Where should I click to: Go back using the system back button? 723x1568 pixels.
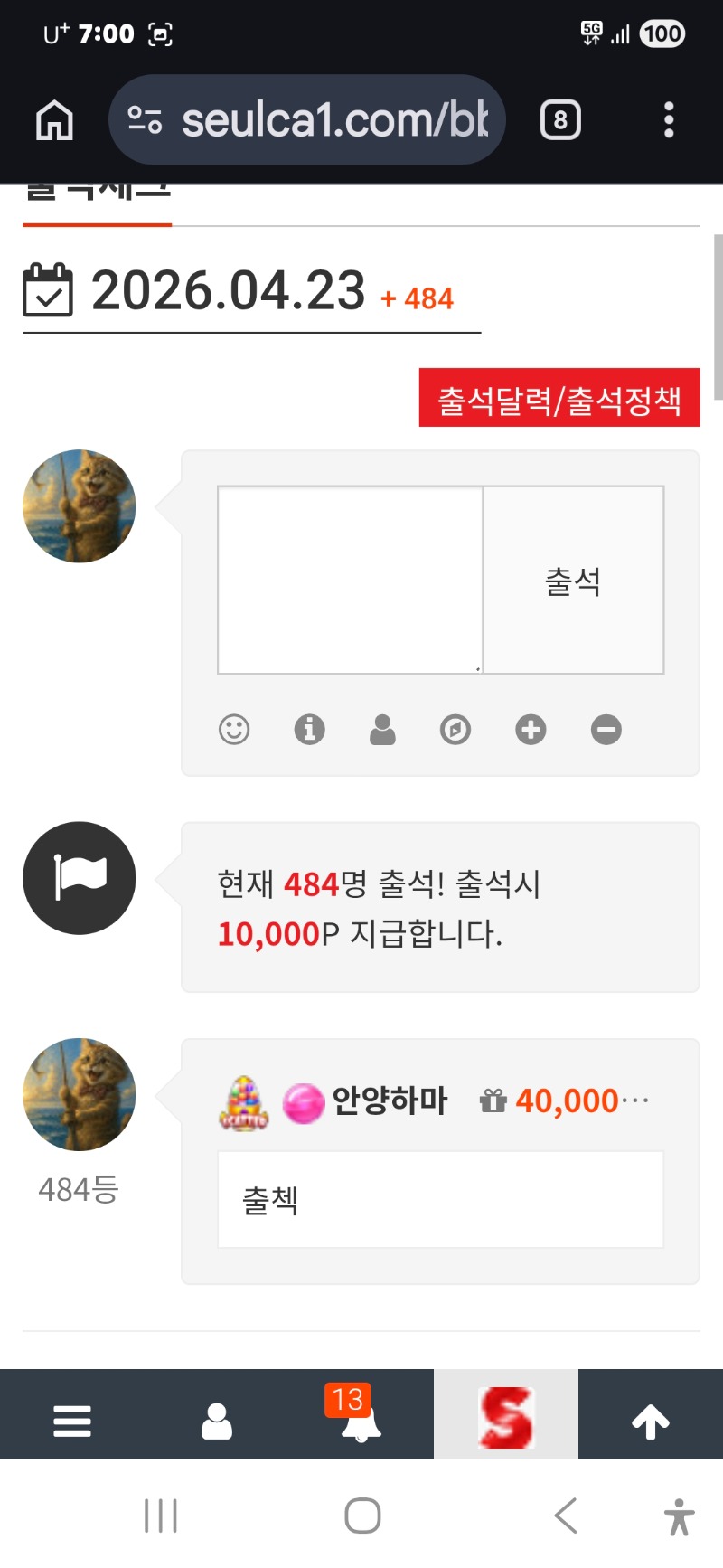[566, 1516]
